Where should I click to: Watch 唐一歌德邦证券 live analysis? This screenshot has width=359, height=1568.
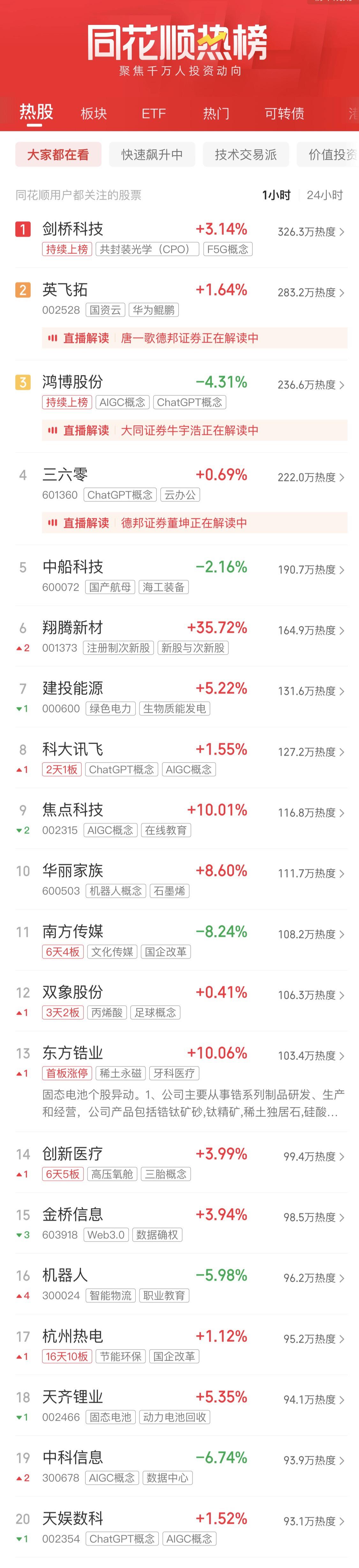[194, 338]
